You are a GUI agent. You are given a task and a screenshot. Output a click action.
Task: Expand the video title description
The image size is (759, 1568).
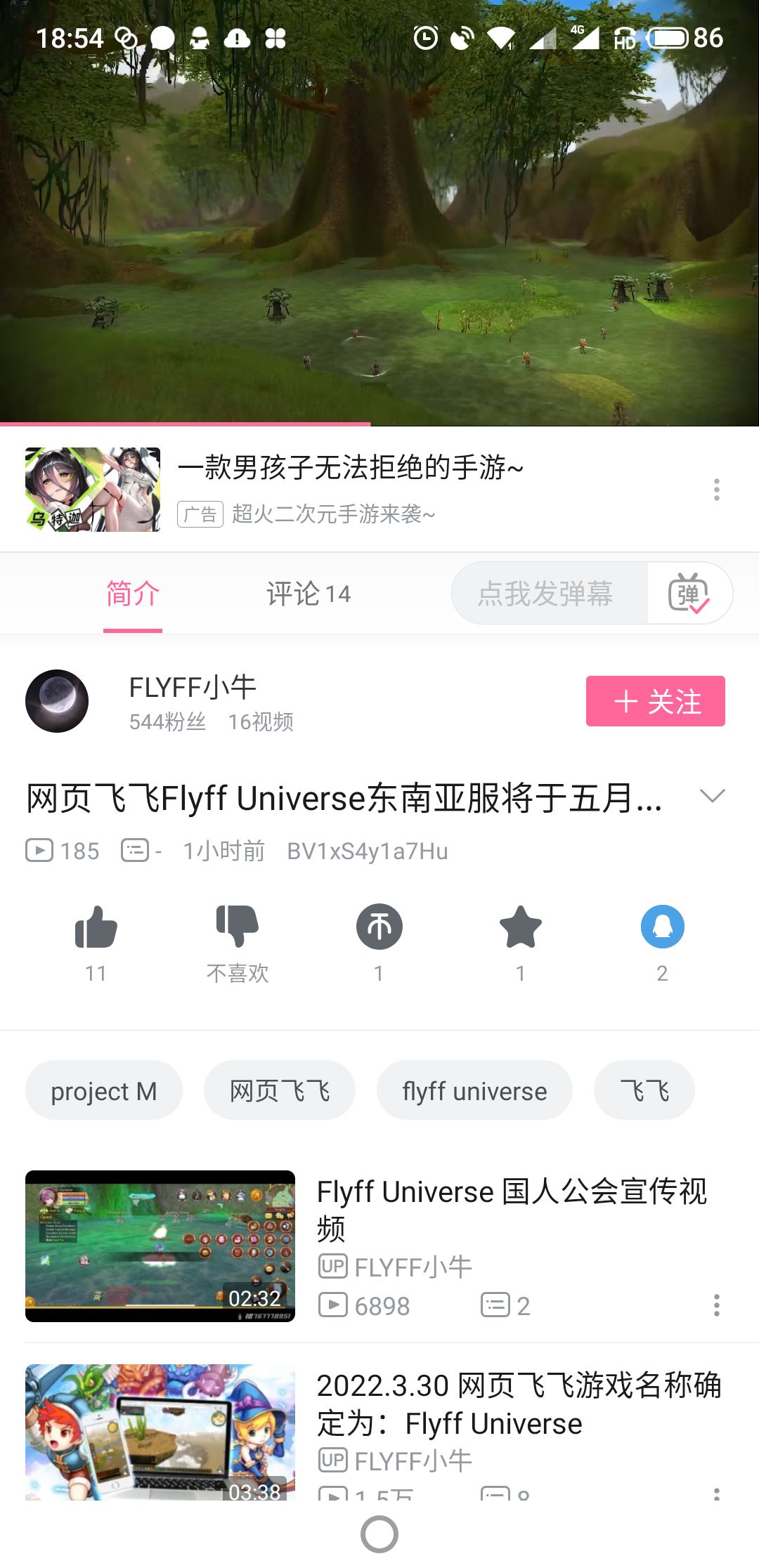click(x=712, y=796)
